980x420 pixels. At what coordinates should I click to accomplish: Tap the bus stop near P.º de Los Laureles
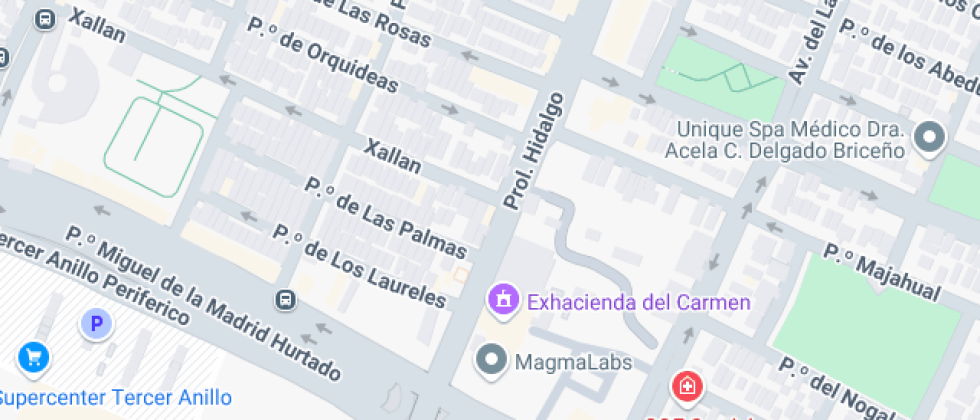(x=286, y=300)
